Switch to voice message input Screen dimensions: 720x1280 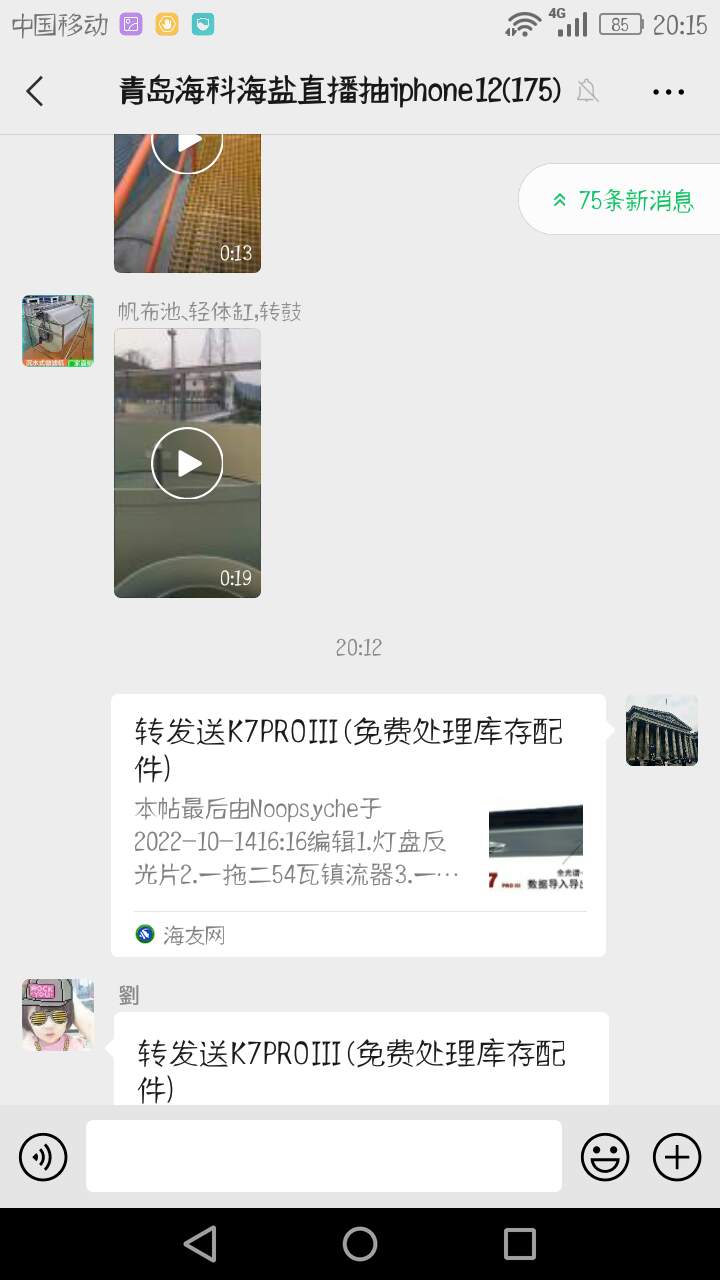[x=43, y=1157]
